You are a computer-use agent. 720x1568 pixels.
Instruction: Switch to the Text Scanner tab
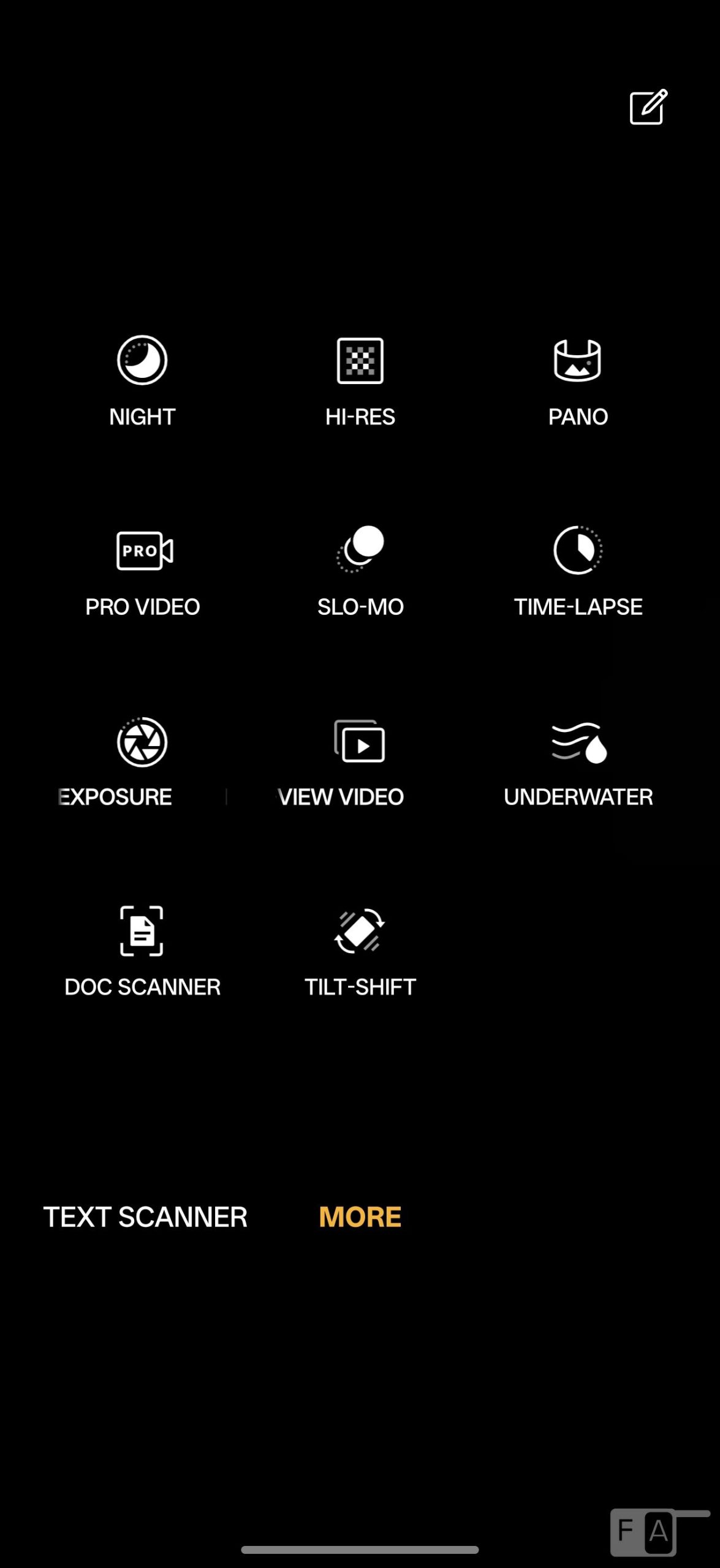[x=145, y=1217]
